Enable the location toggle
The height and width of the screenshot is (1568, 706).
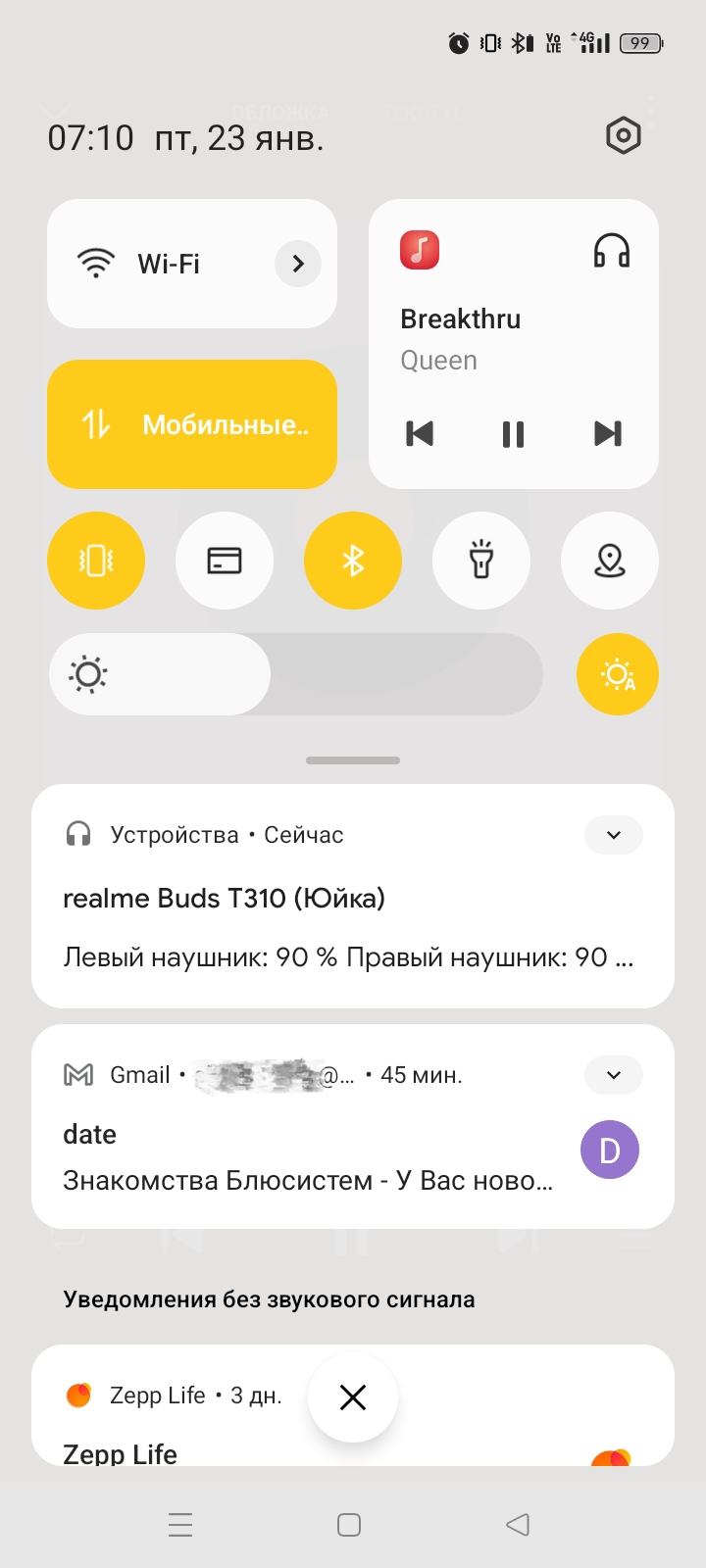(x=610, y=561)
